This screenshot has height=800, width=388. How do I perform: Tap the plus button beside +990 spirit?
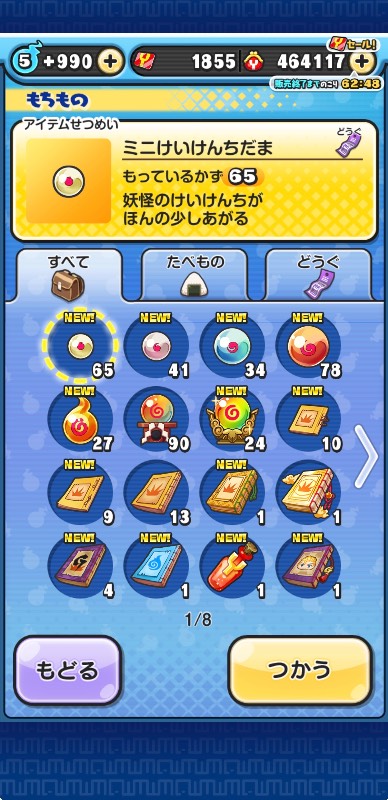click(x=110, y=62)
